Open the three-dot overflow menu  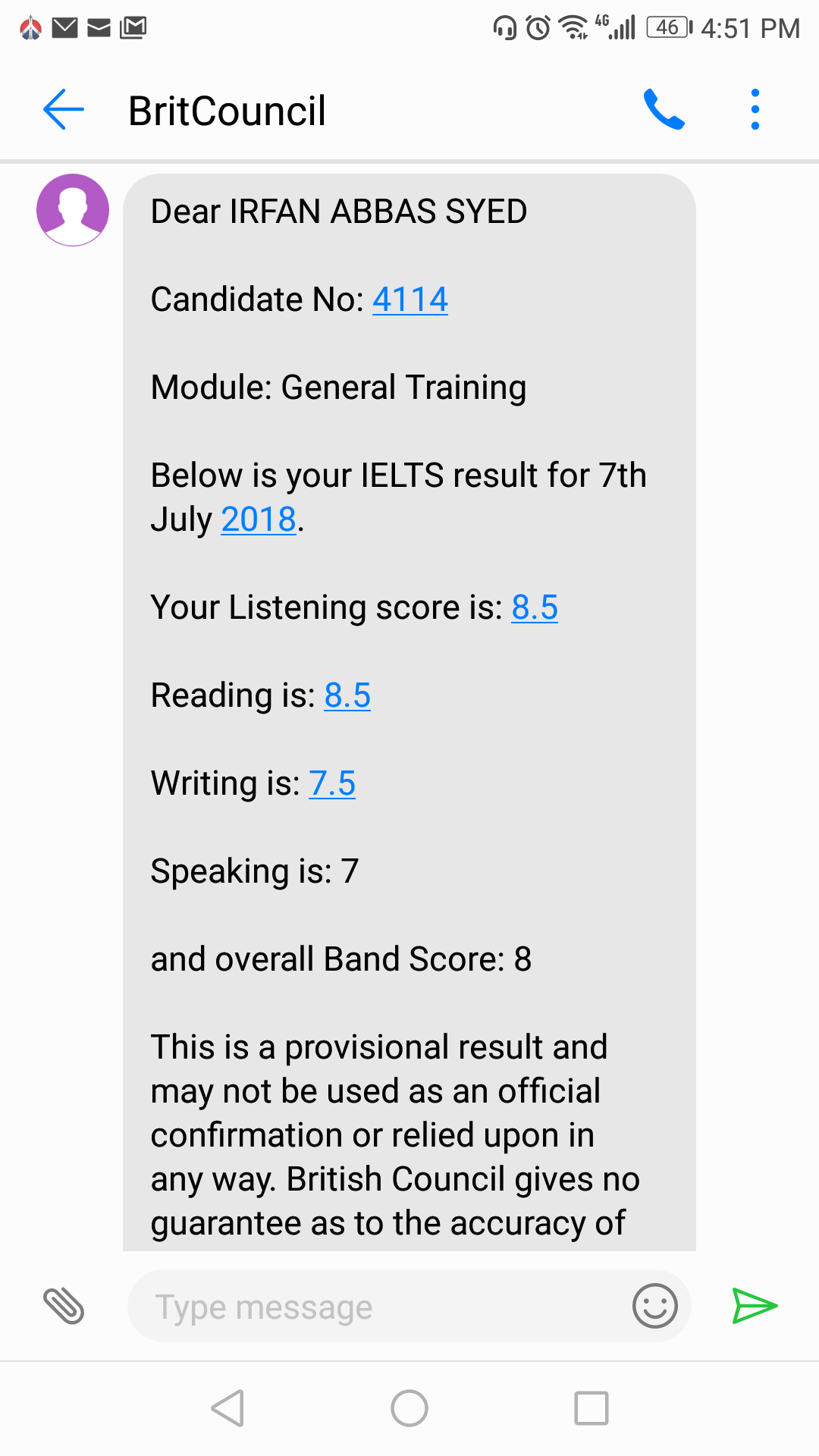(x=755, y=110)
